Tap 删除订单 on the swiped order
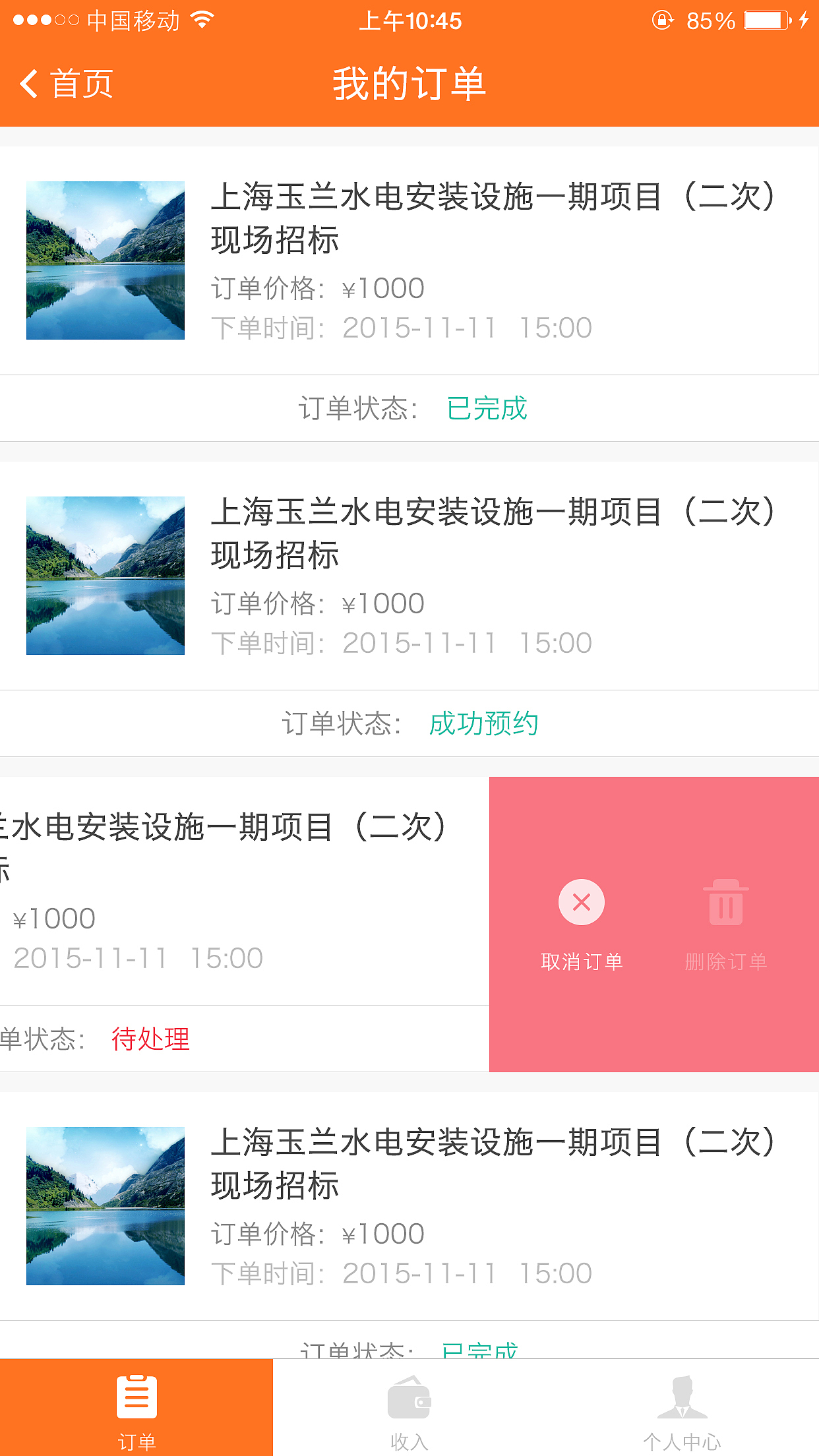Viewport: 819px width, 1456px height. point(725,923)
